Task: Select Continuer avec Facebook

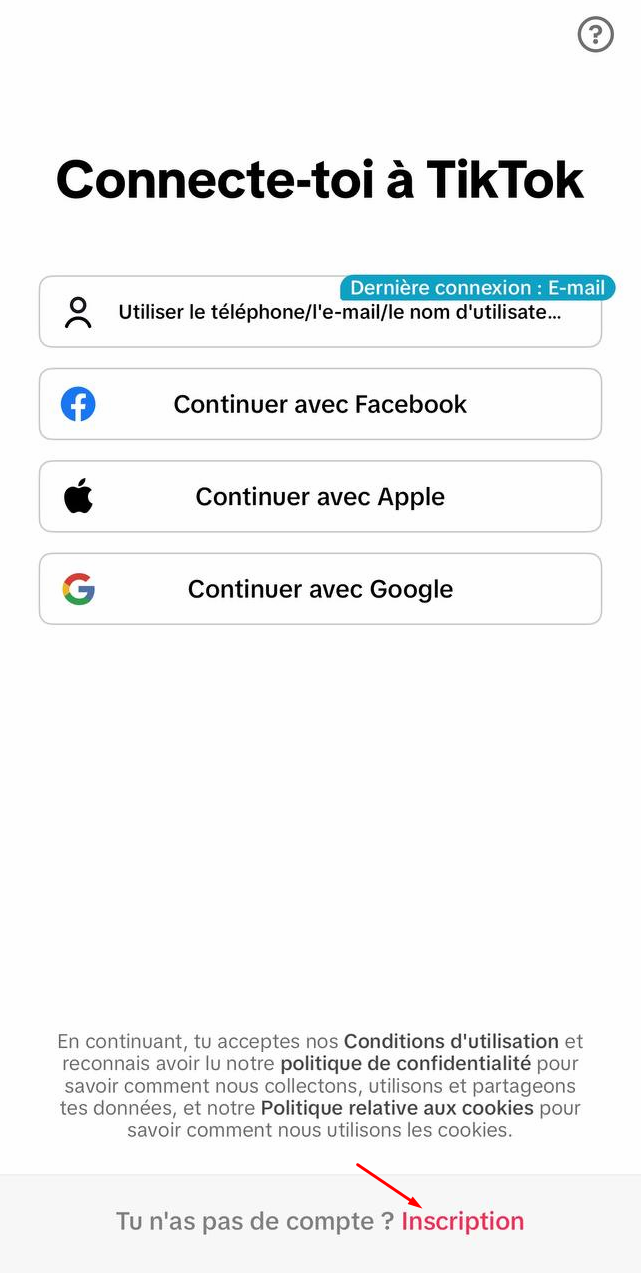Action: pyautogui.click(x=320, y=404)
